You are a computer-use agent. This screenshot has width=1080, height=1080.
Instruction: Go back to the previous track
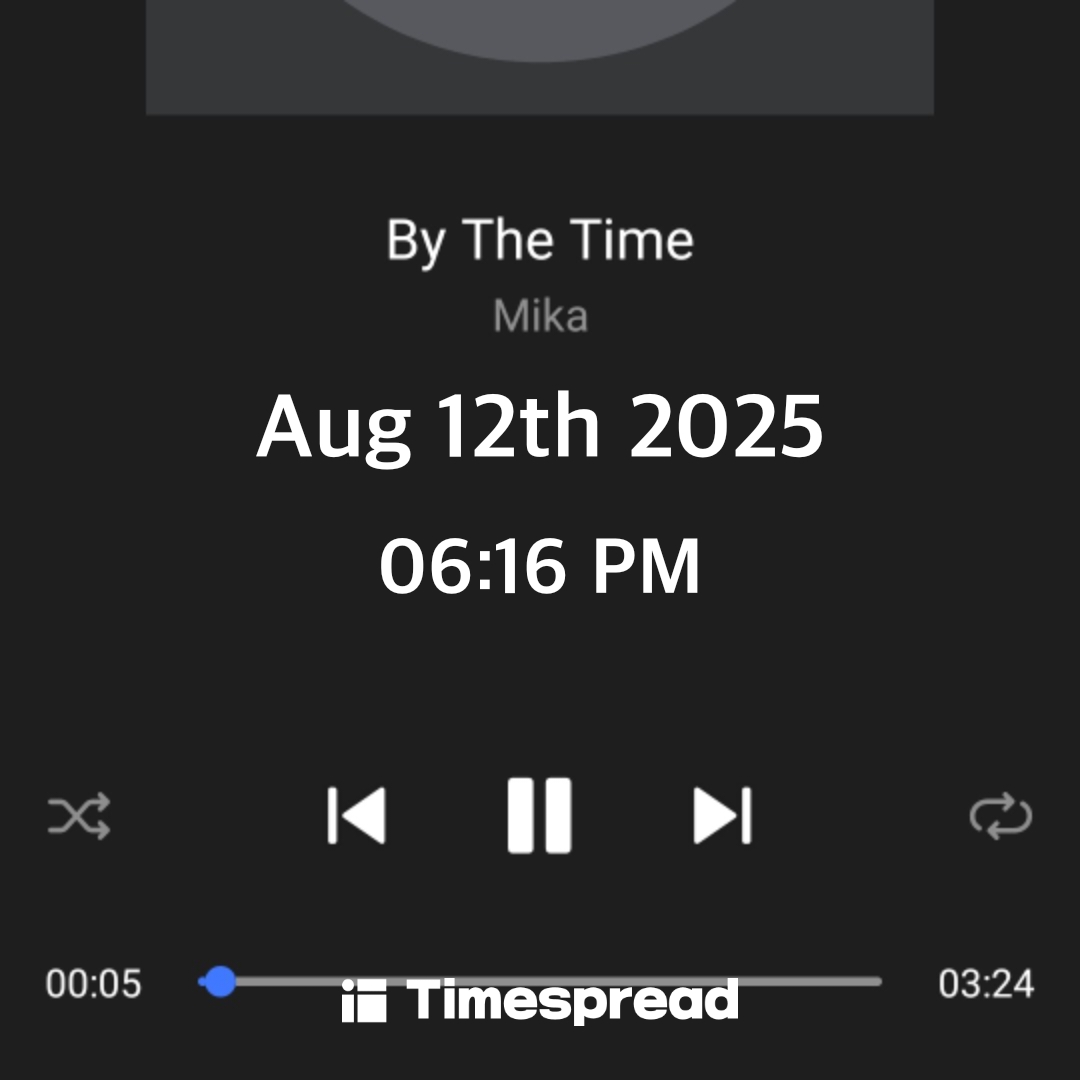coord(357,816)
